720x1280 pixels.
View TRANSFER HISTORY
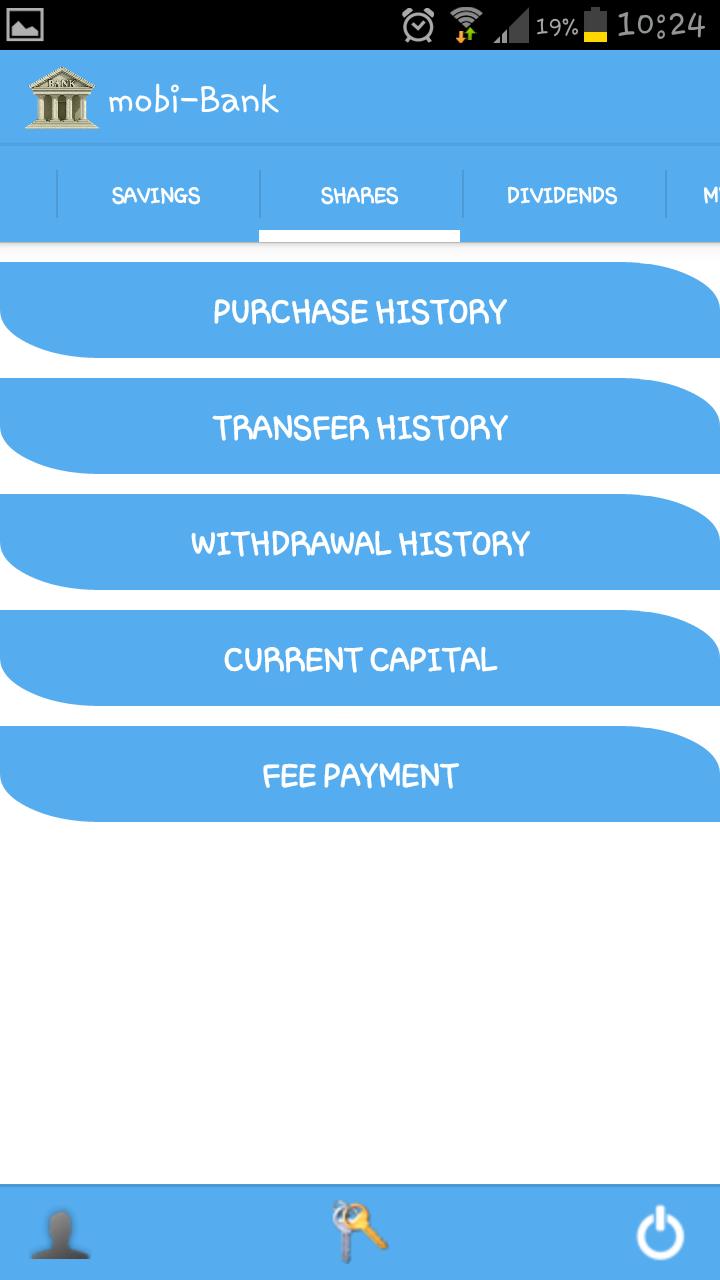tap(360, 427)
